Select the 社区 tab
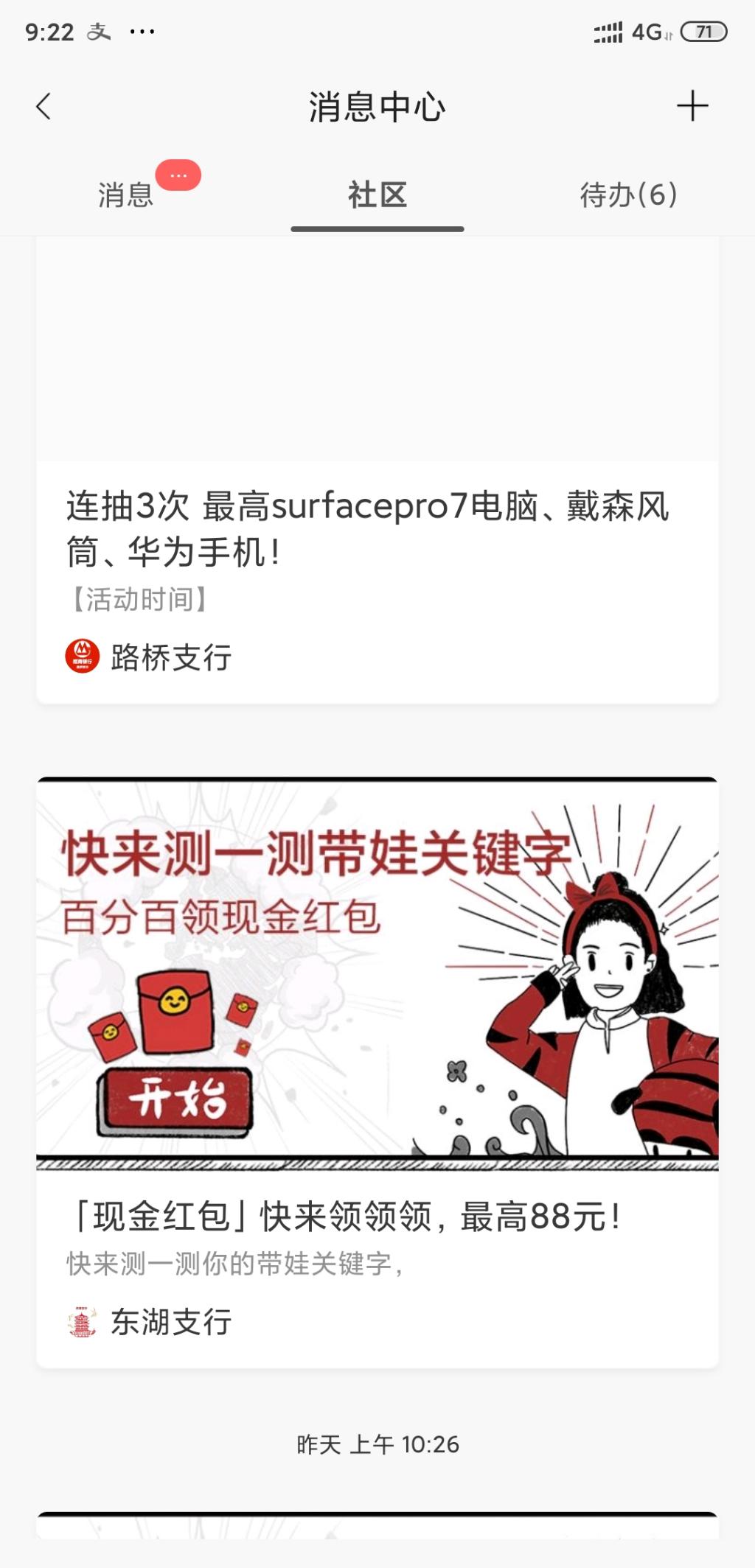Viewport: 755px width, 1568px height. [x=377, y=195]
